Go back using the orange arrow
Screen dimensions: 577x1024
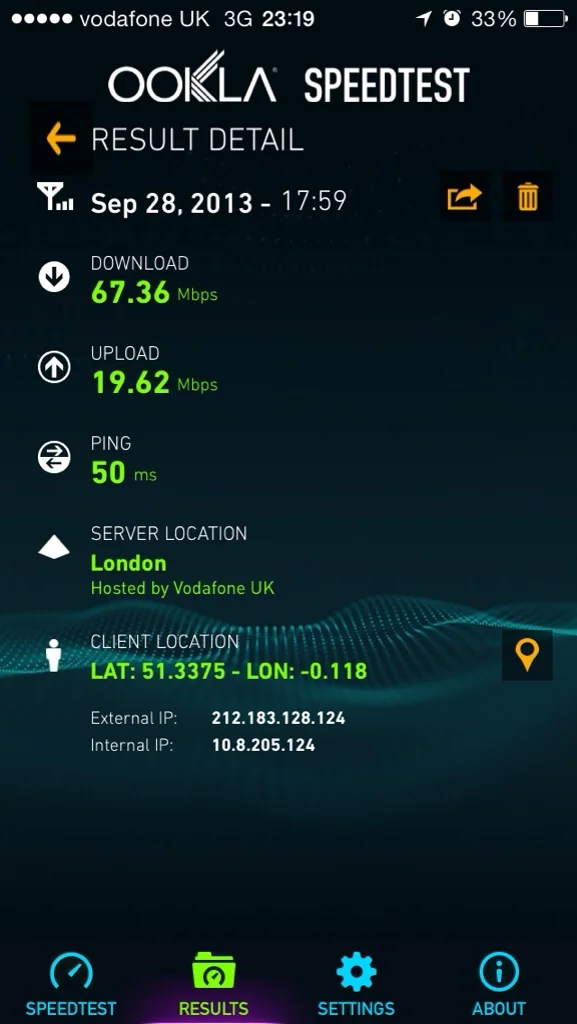coord(61,138)
